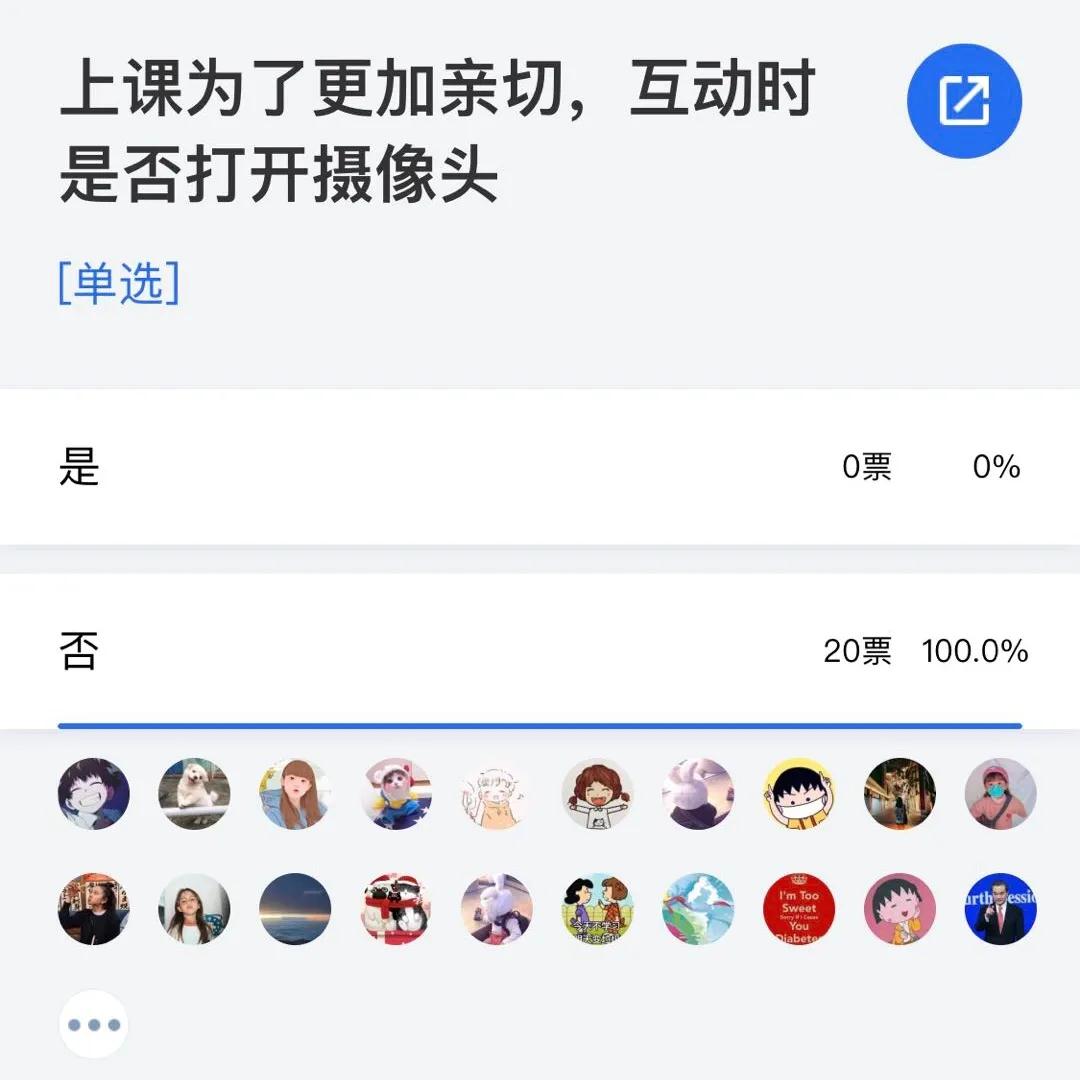View the red "I'm Too Sweet" avatar
The width and height of the screenshot is (1080, 1080).
tap(799, 909)
